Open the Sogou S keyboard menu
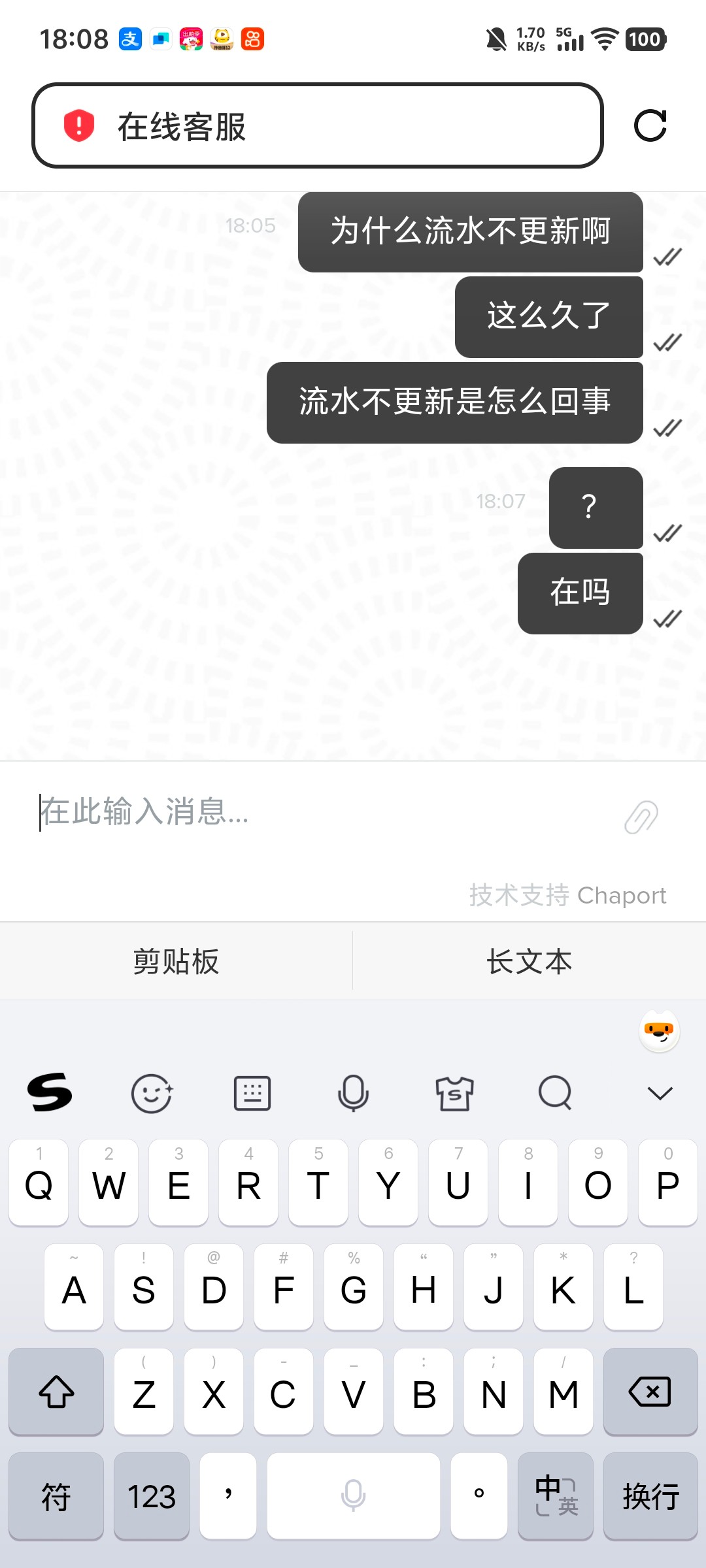706x1568 pixels. point(50,1092)
